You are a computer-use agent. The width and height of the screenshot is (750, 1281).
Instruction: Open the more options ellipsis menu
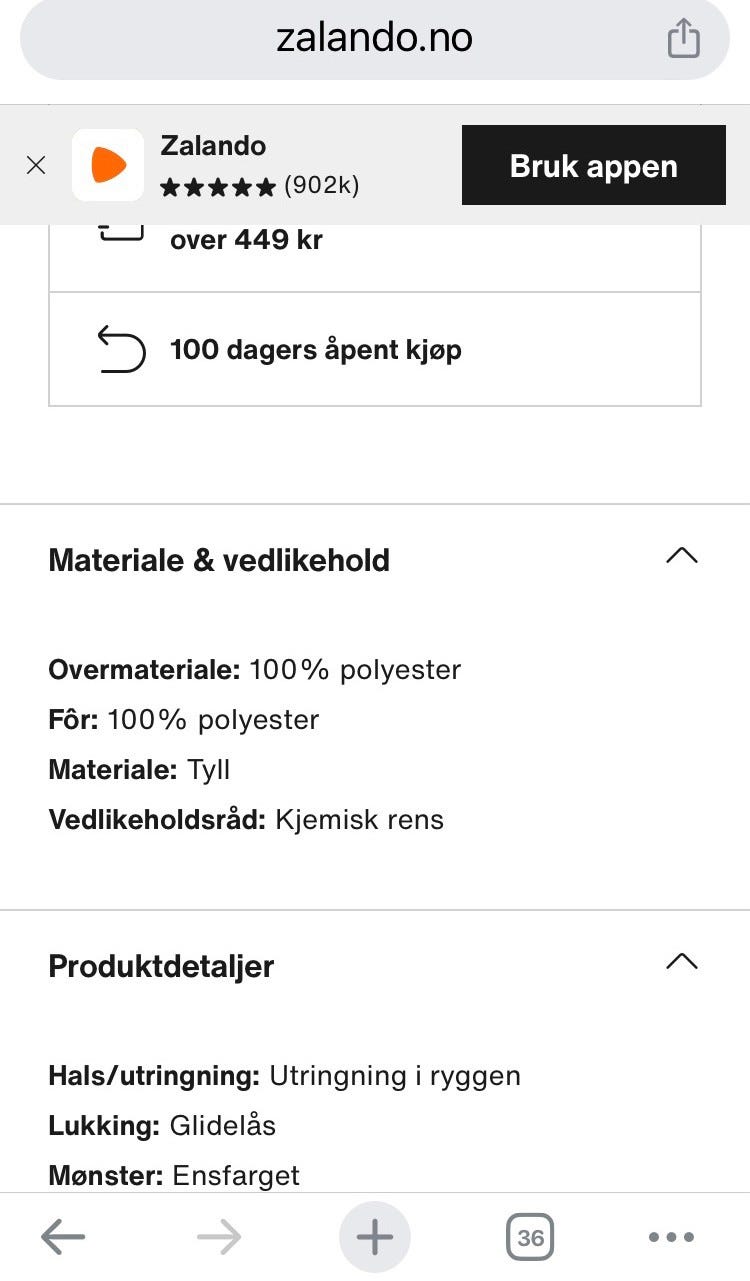(670, 1236)
